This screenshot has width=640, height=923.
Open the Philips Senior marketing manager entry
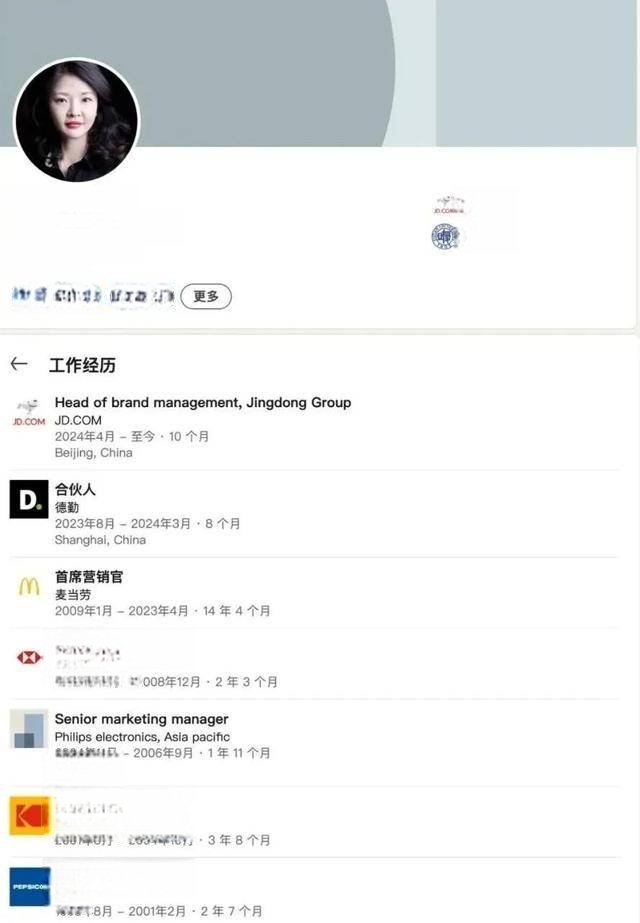[141, 719]
